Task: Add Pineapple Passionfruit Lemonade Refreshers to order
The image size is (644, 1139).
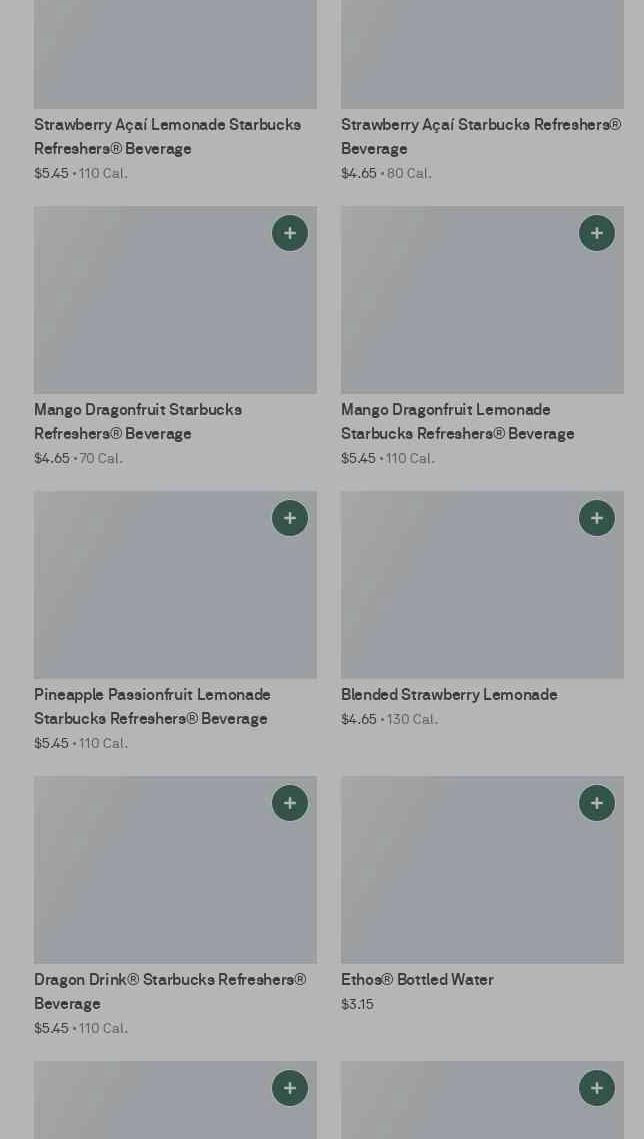Action: [290, 518]
